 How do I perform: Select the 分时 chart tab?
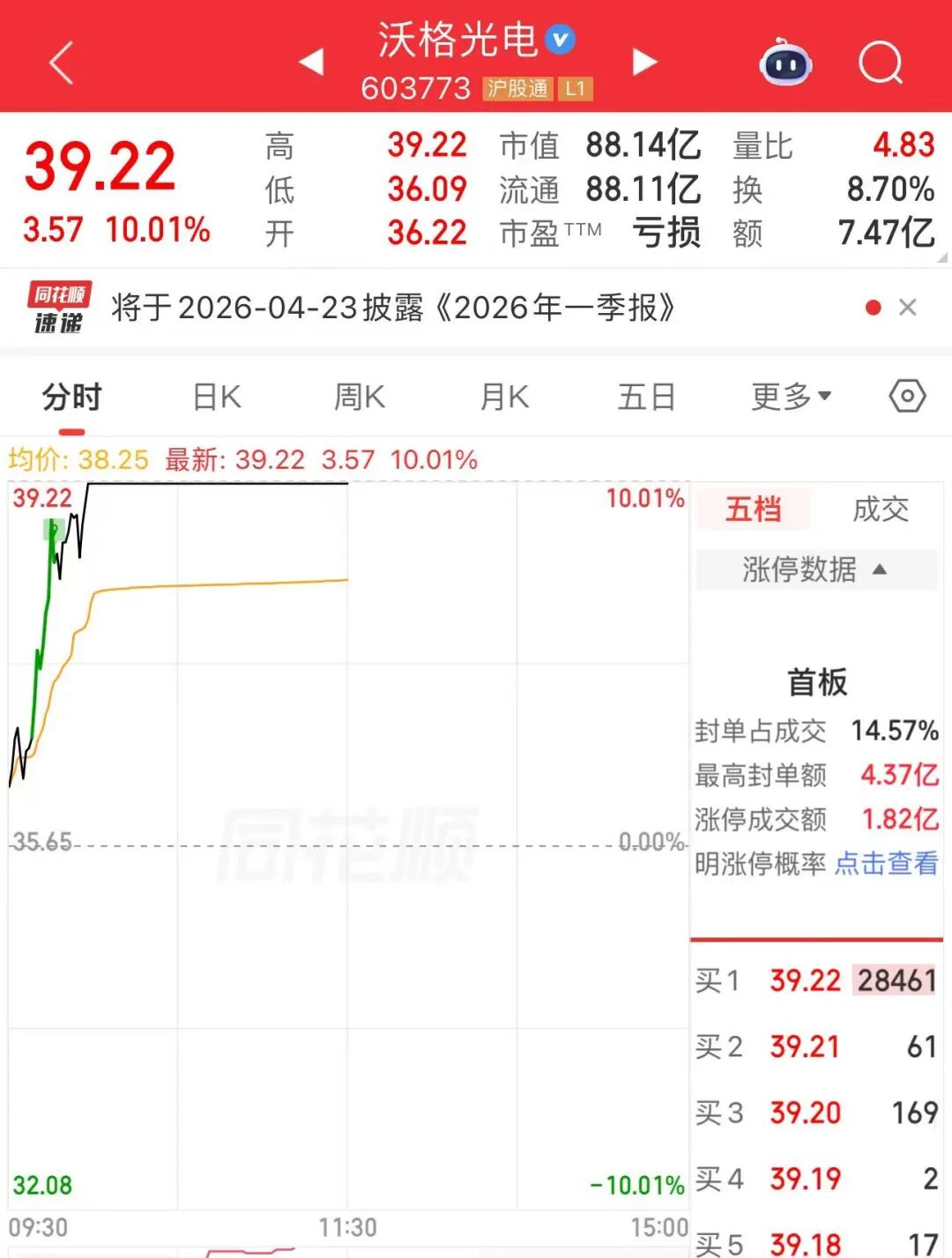click(72, 398)
